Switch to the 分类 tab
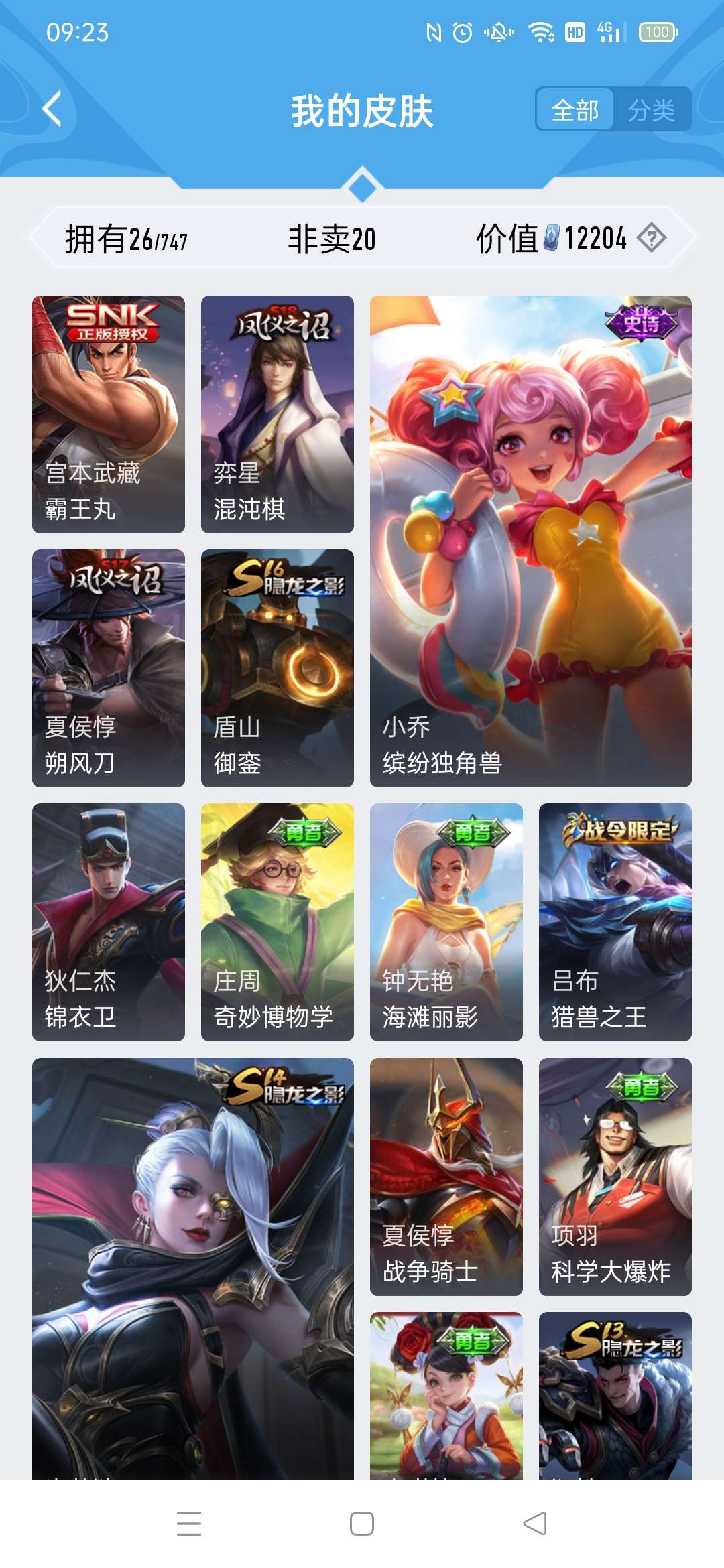The width and height of the screenshot is (724, 1568). [x=651, y=109]
